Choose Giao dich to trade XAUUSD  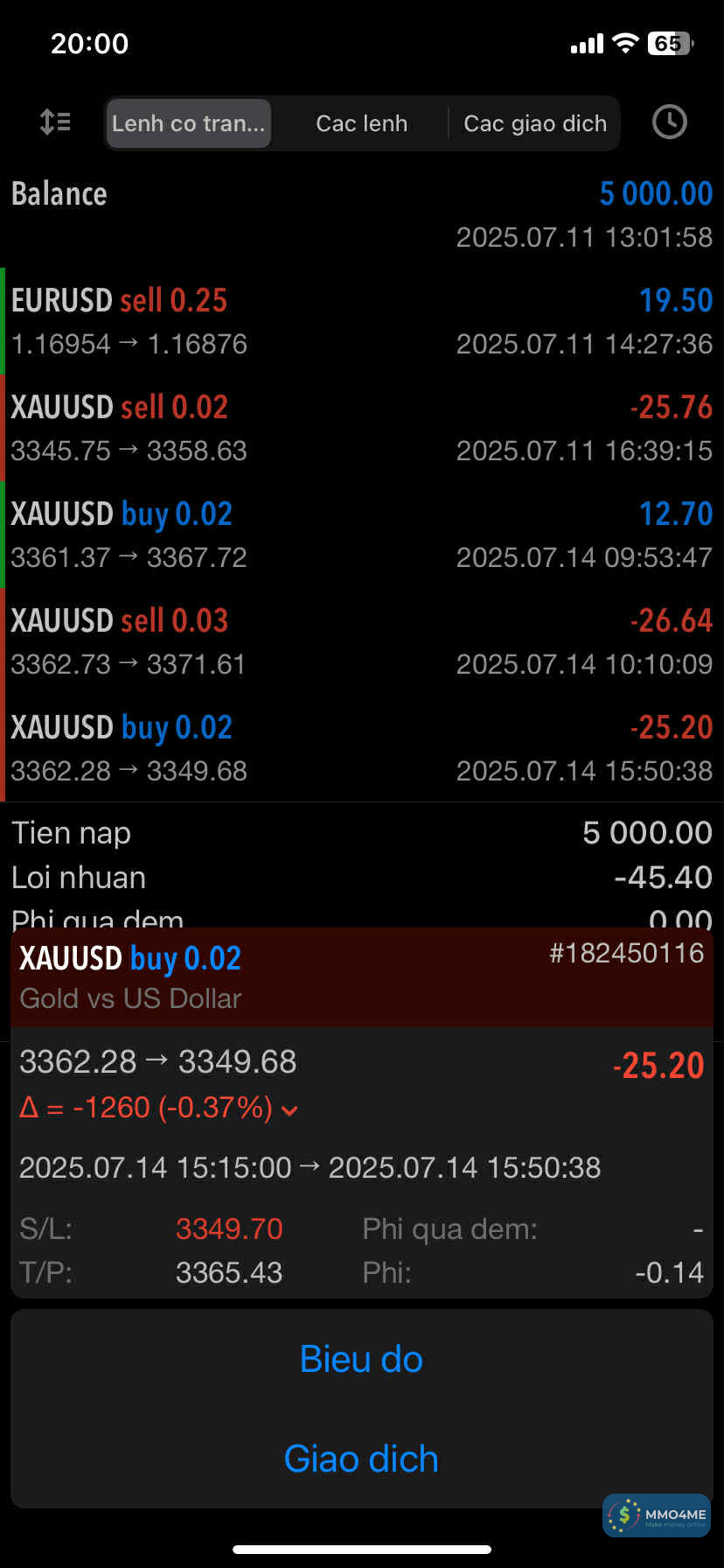pyautogui.click(x=361, y=1459)
